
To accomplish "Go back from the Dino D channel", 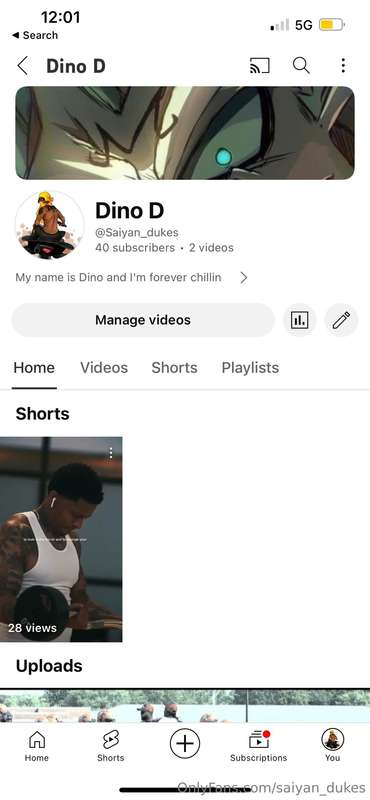I will (x=22, y=66).
